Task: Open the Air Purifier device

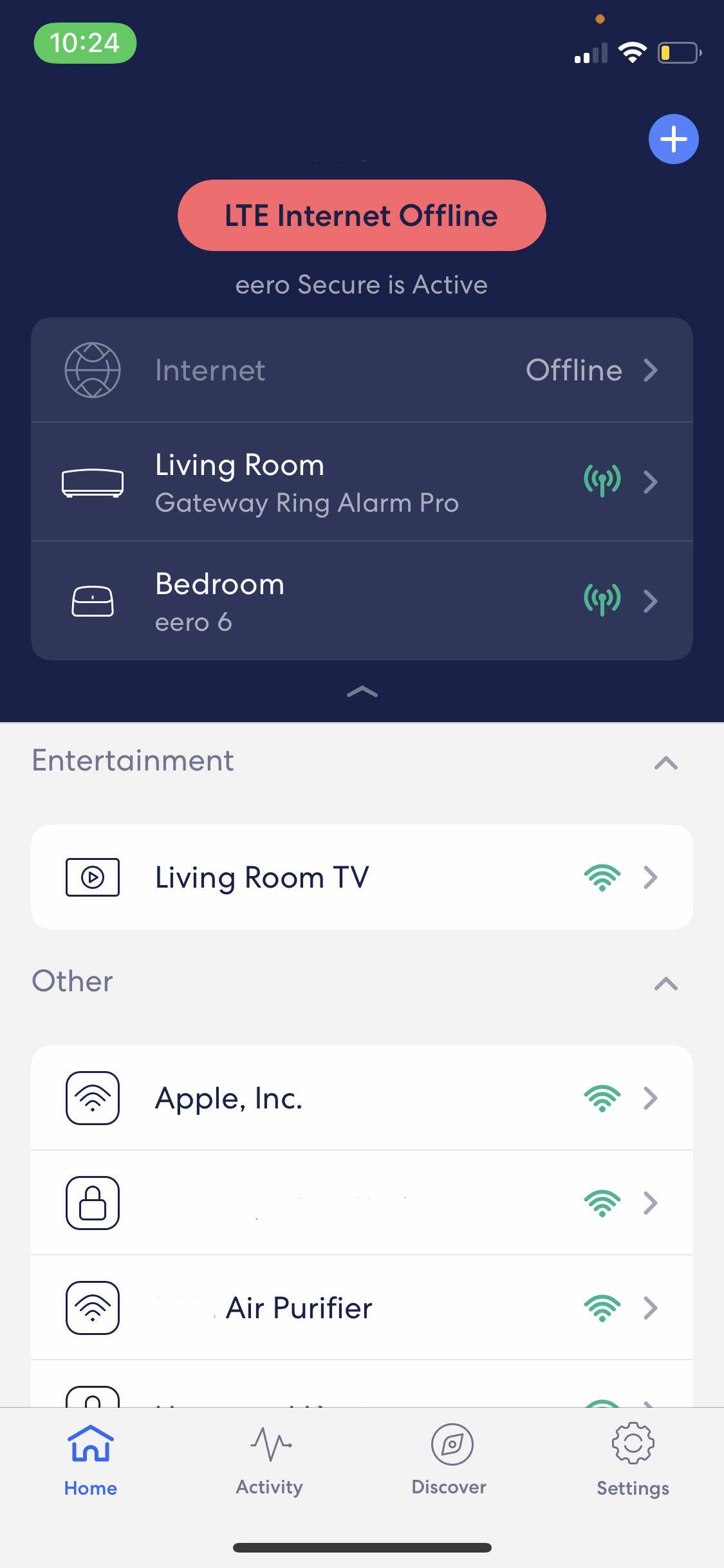Action: (x=362, y=1308)
